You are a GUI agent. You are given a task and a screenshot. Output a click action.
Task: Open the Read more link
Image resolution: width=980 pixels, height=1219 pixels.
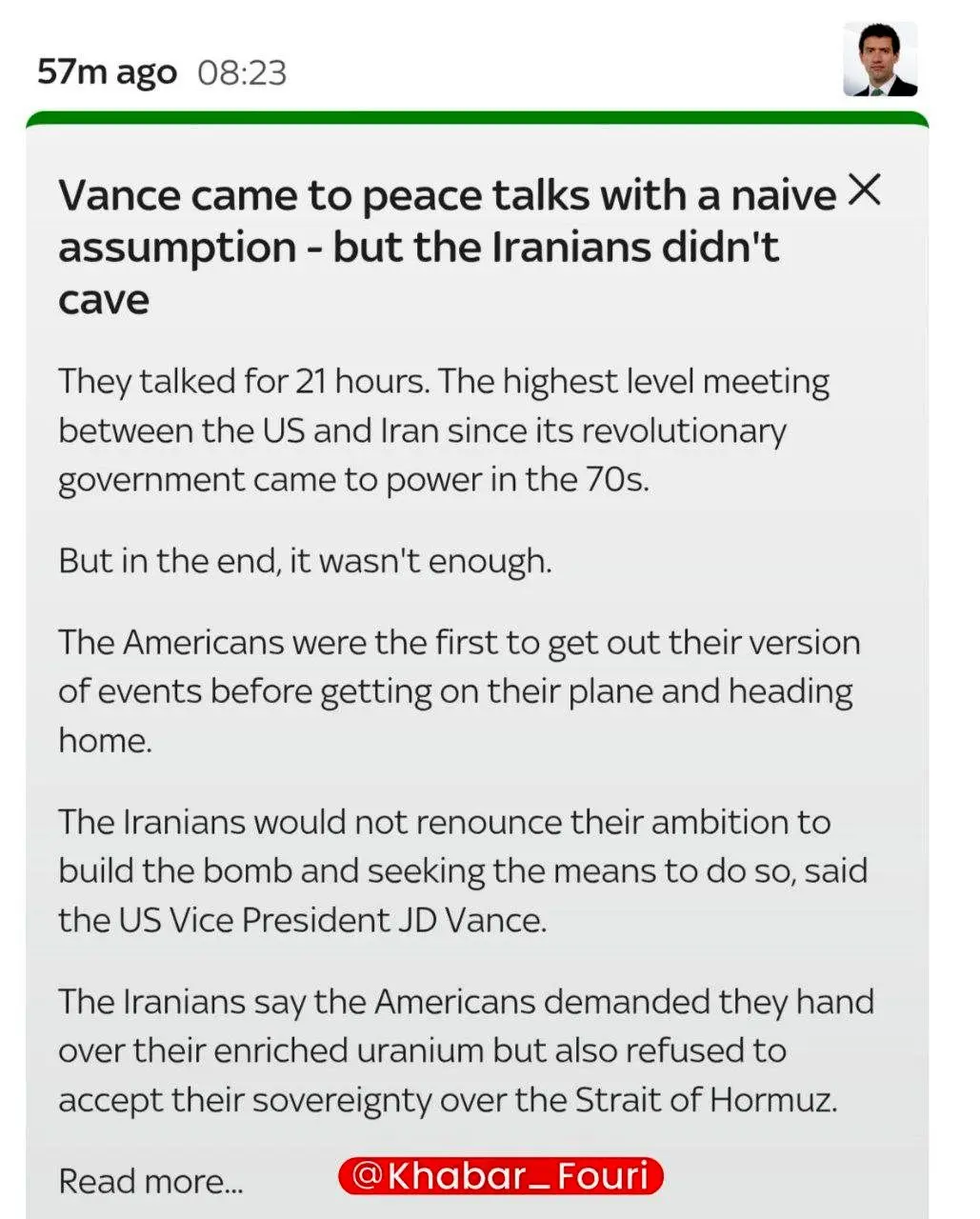click(x=150, y=1181)
